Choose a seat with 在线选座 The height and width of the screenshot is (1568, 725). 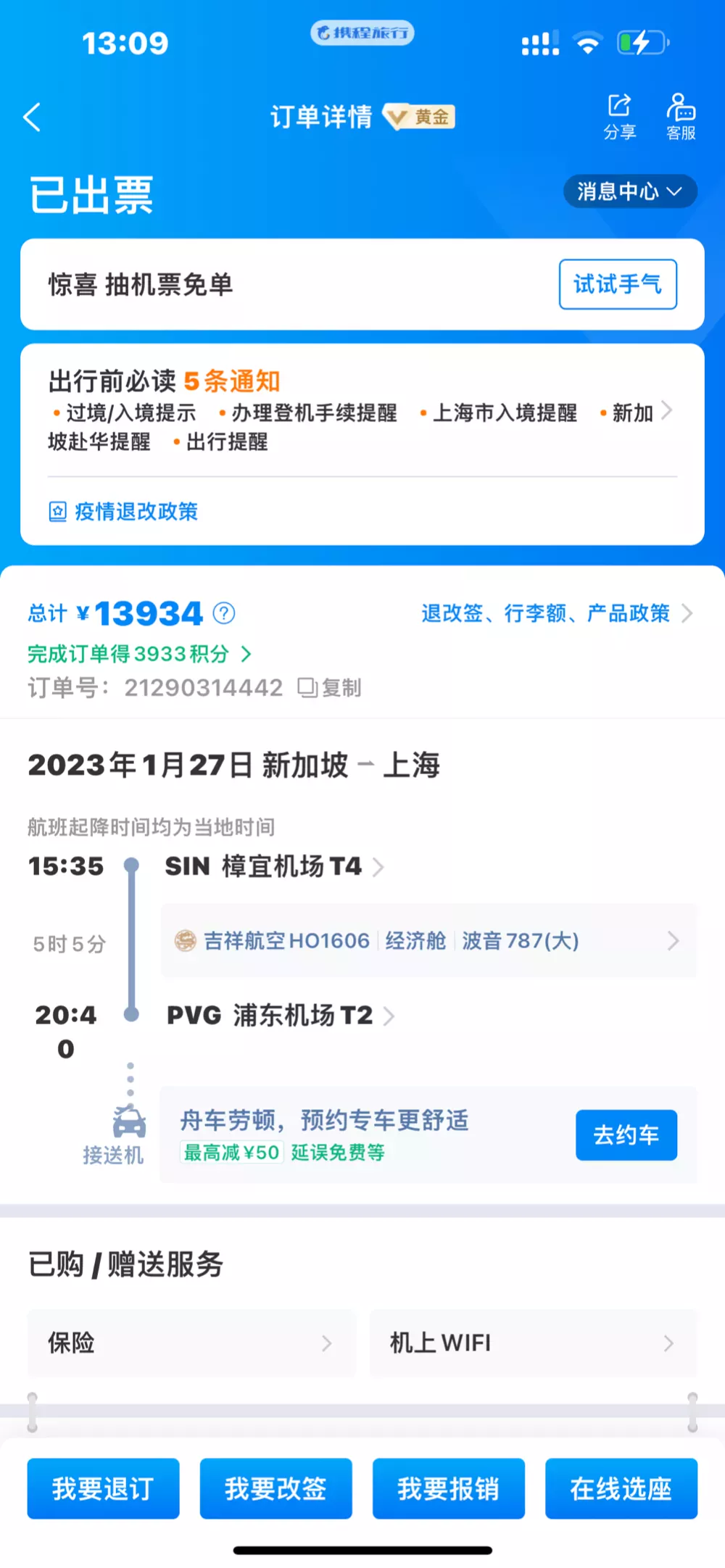click(621, 1488)
